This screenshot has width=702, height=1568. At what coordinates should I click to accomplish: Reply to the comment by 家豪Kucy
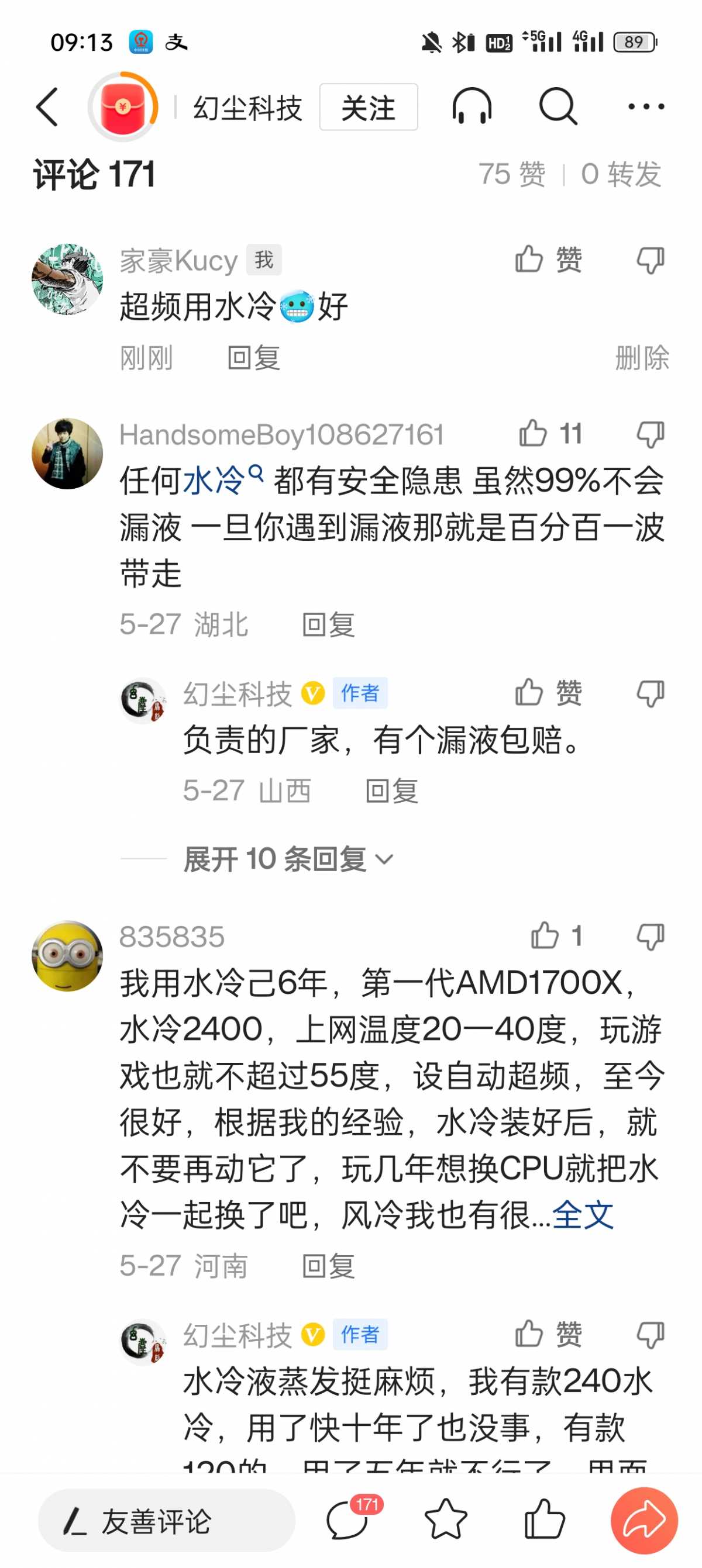[254, 357]
